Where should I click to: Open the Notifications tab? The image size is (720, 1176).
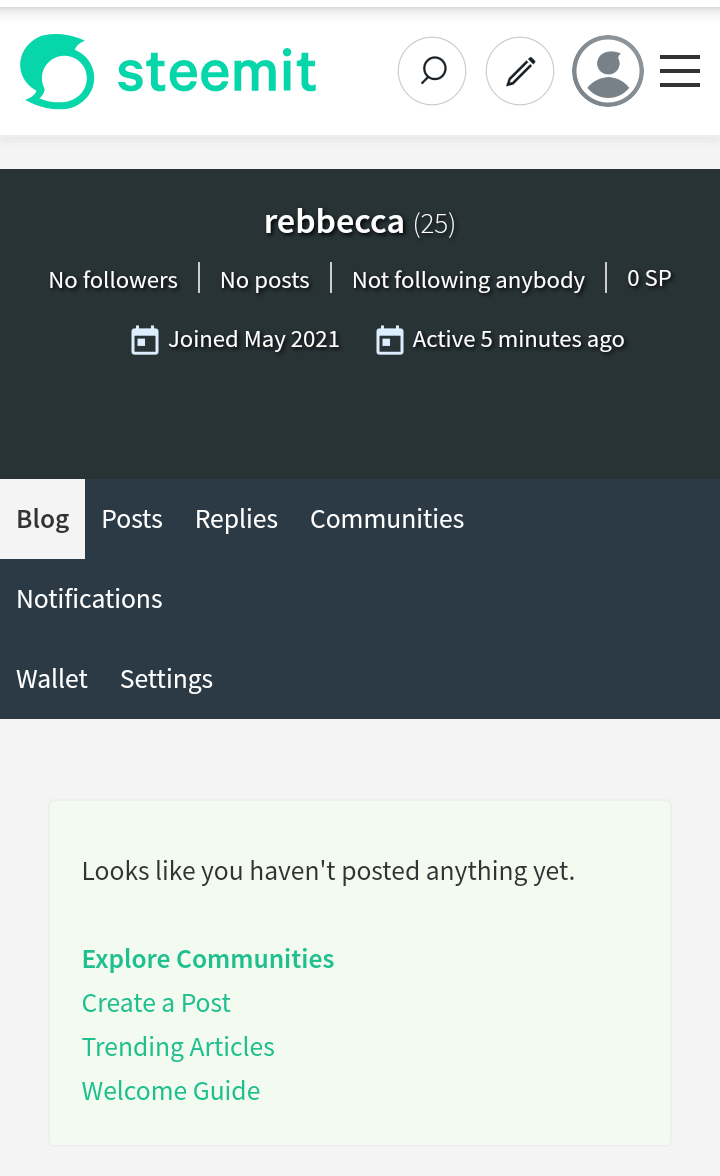[x=89, y=599]
